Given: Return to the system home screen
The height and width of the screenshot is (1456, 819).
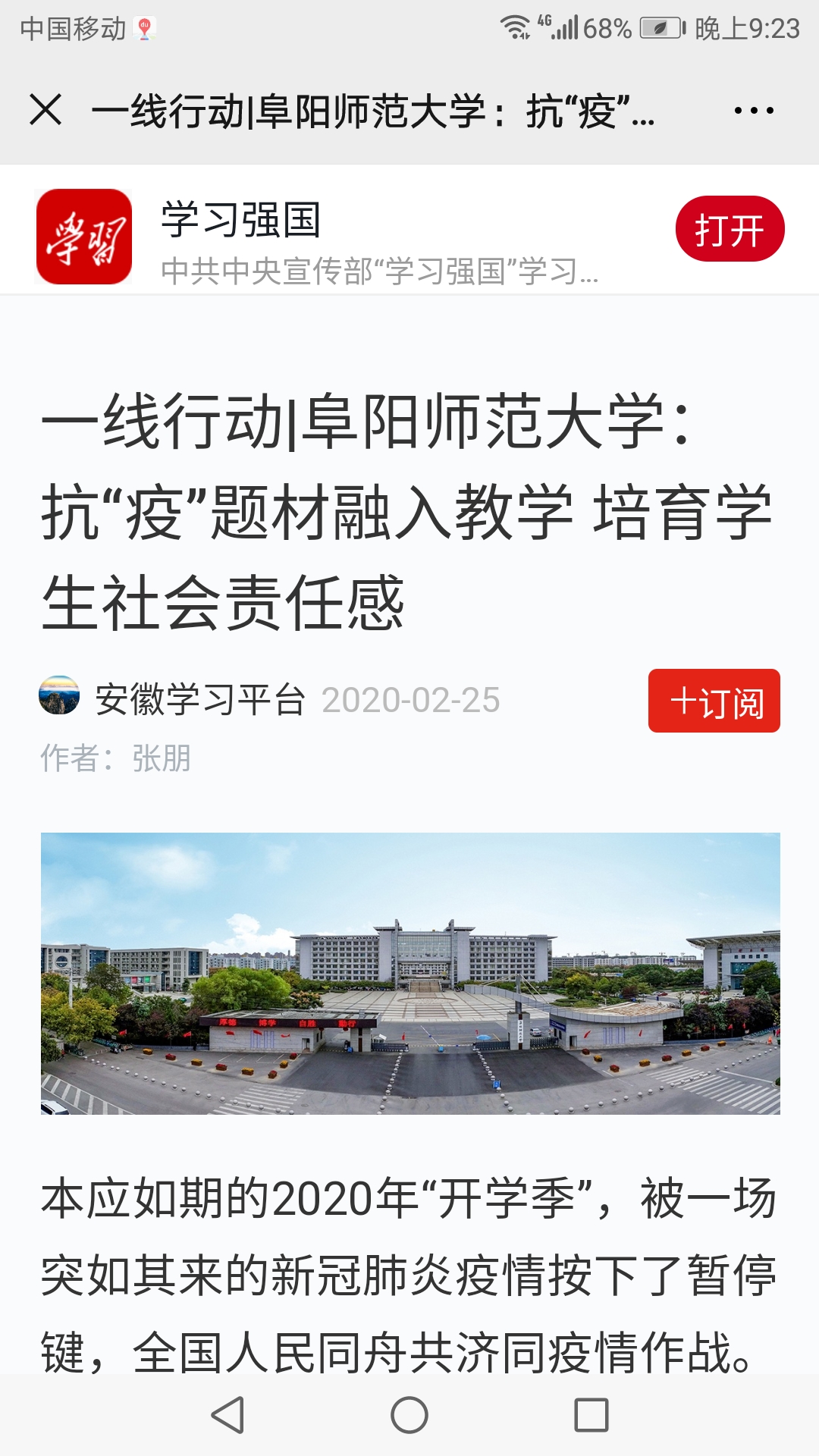Looking at the screenshot, I should [x=409, y=1415].
